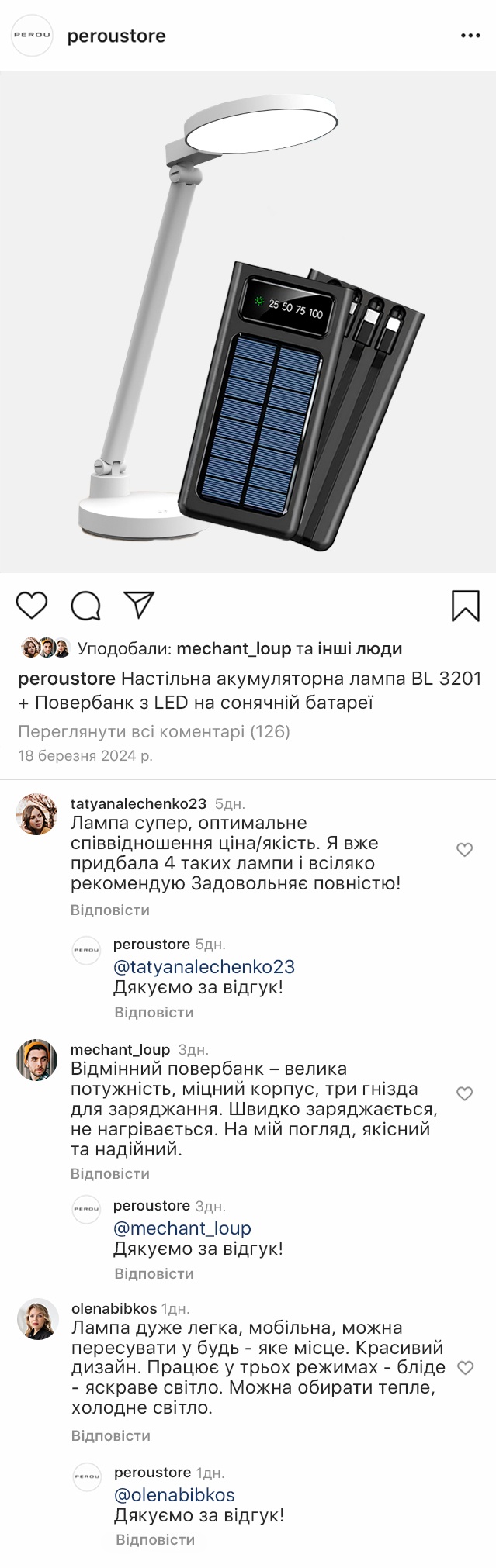Tap the @mechant_loup mention in the reply
The height and width of the screenshot is (1568, 496).
pyautogui.click(x=182, y=1228)
